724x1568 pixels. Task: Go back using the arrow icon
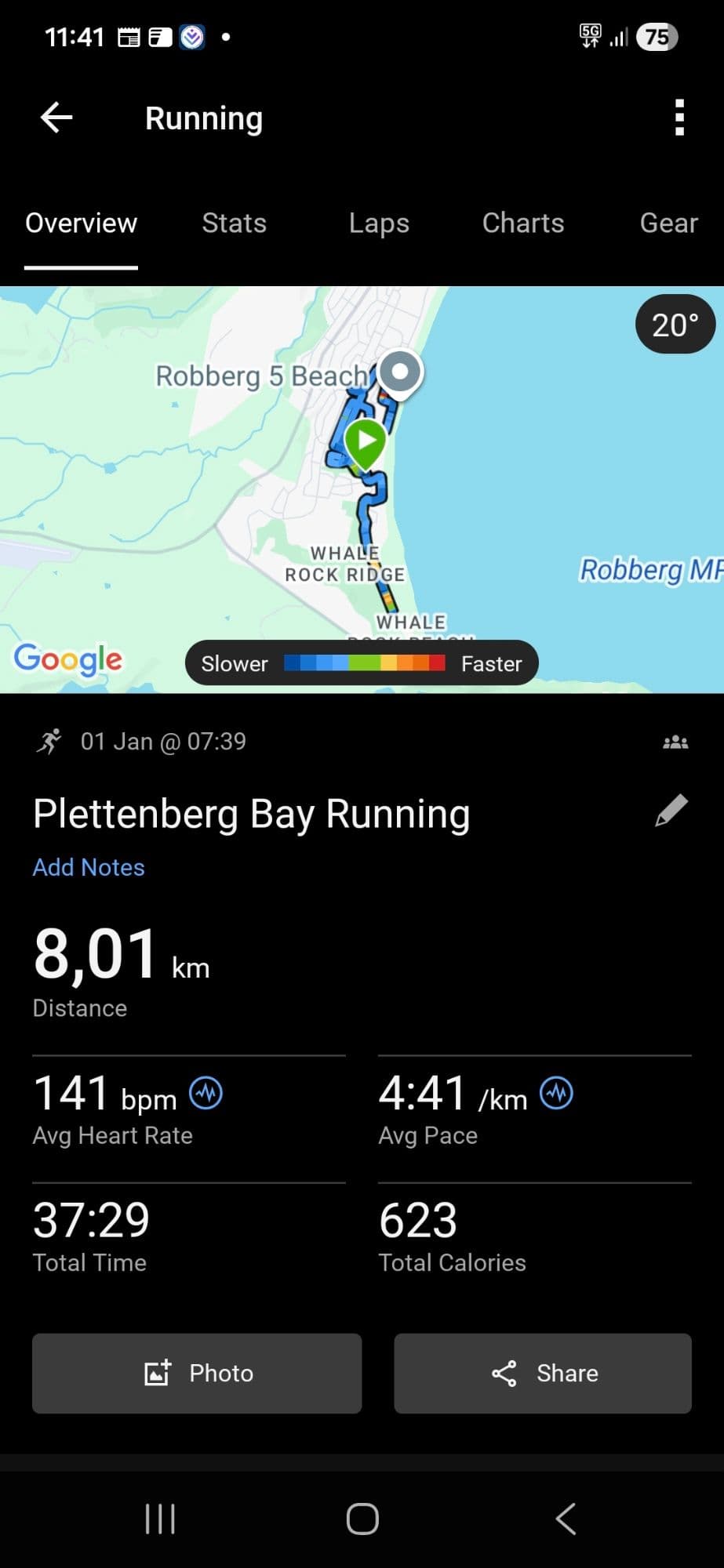(x=56, y=118)
